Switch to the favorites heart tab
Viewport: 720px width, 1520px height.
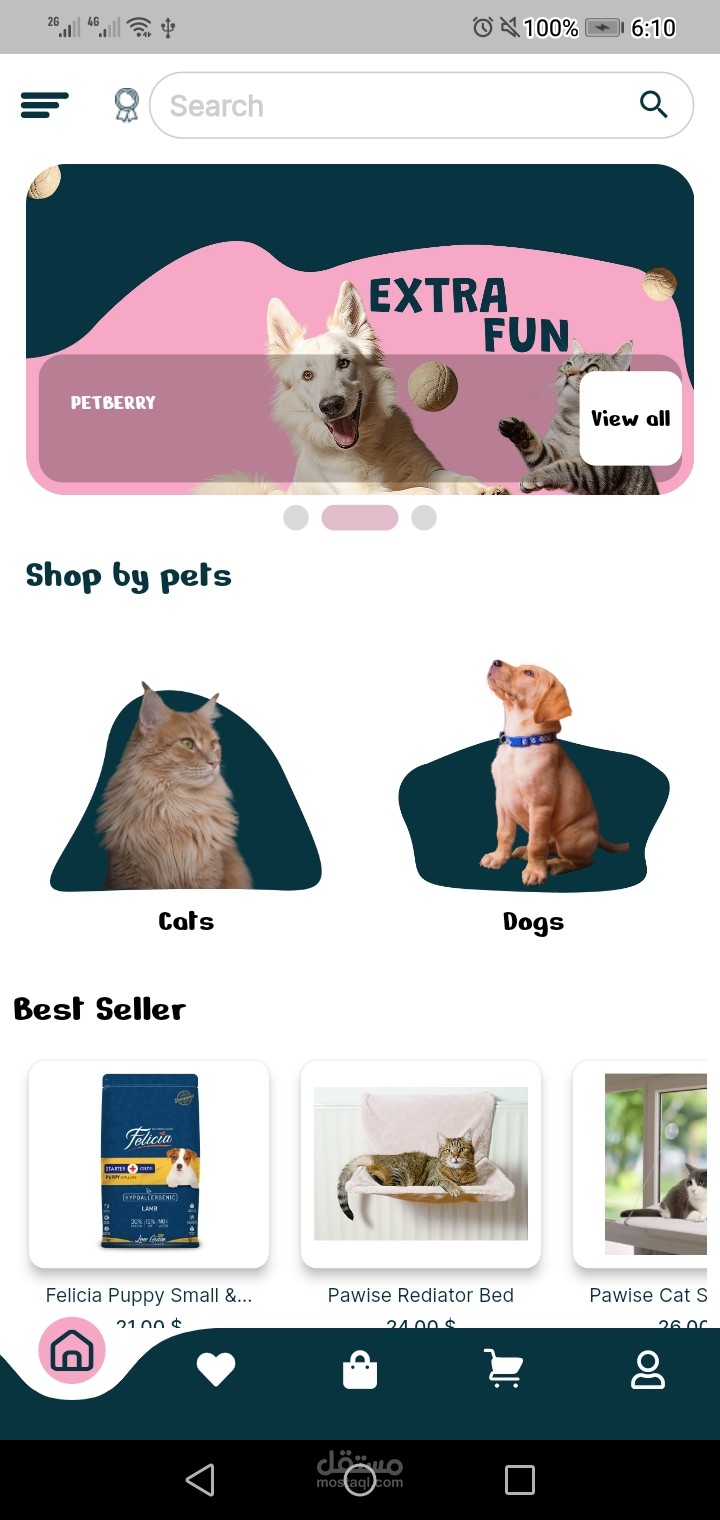tap(216, 1369)
